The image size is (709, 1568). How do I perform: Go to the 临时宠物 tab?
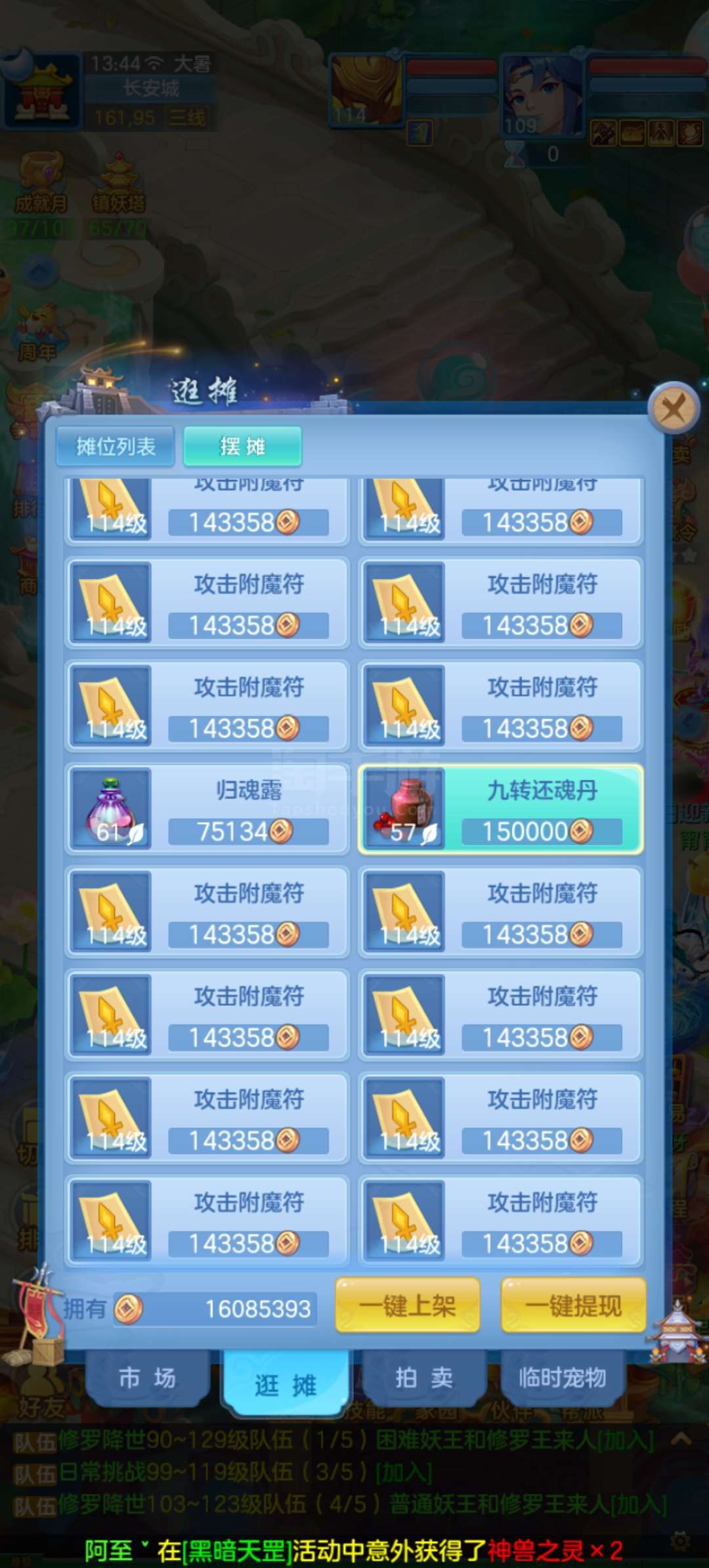pyautogui.click(x=563, y=1377)
